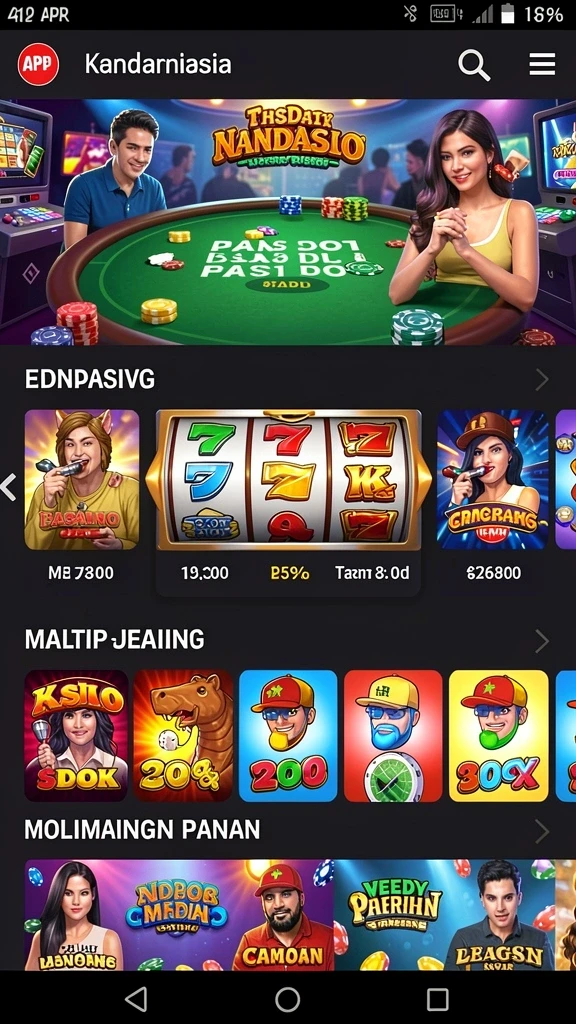The width and height of the screenshot is (576, 1024).
Task: Go to the home screen
Action: coord(287,999)
